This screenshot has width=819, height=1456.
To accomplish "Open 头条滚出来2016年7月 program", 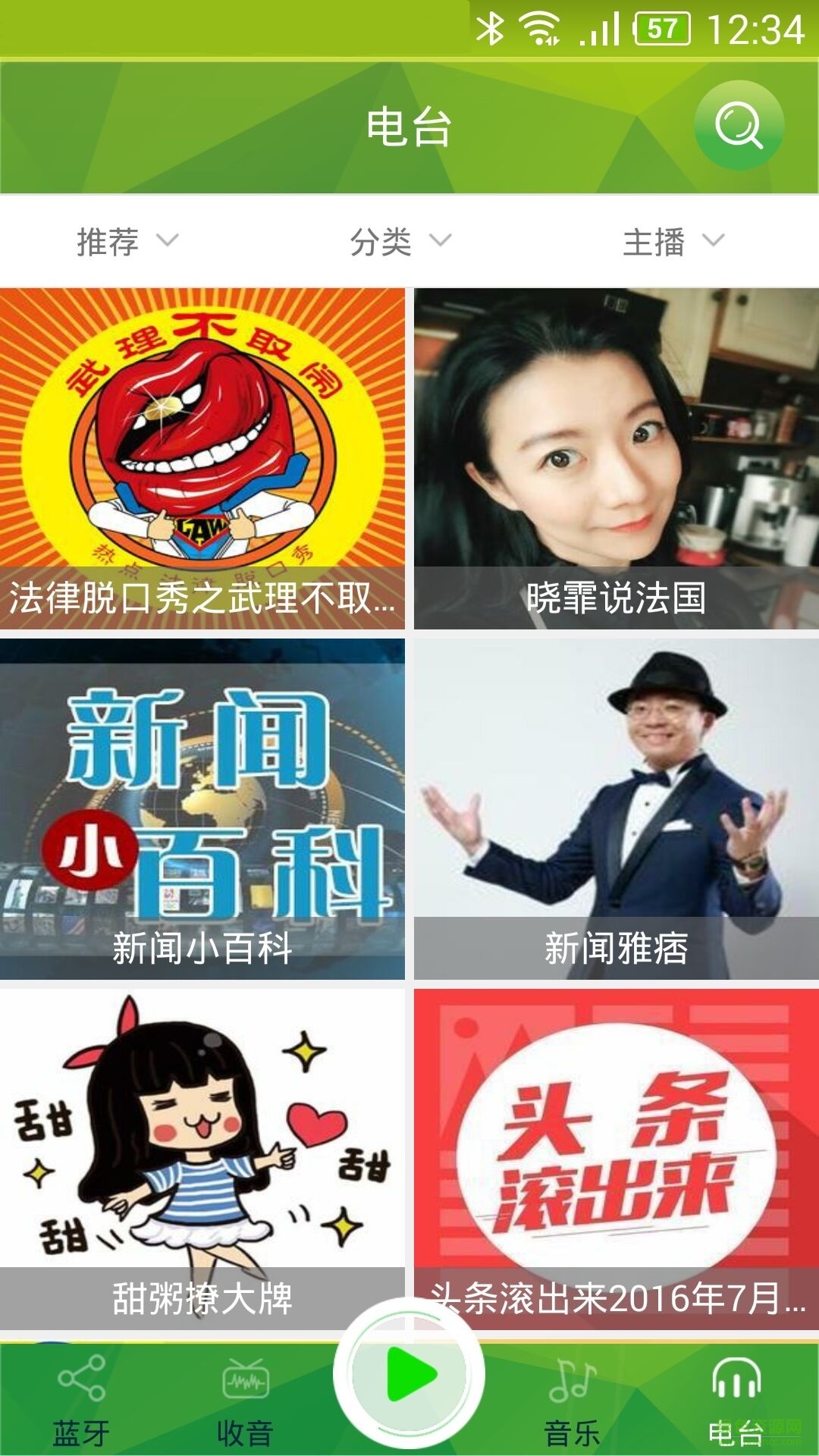I will point(616,1145).
